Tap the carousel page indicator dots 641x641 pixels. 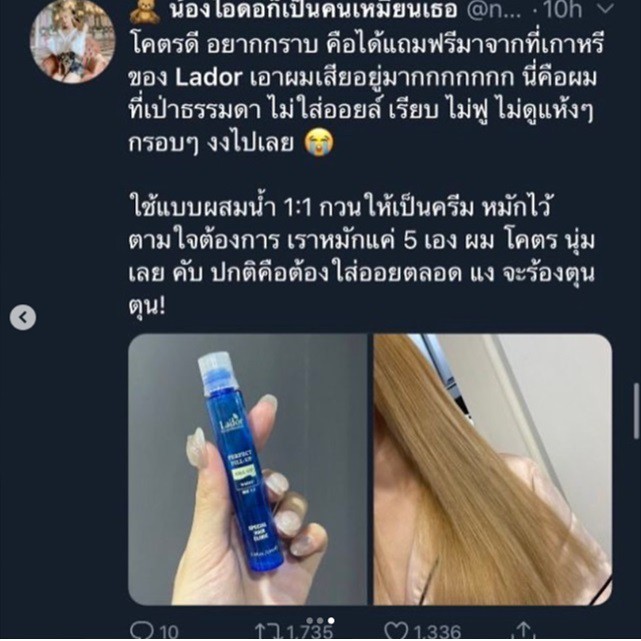[x=320, y=621]
